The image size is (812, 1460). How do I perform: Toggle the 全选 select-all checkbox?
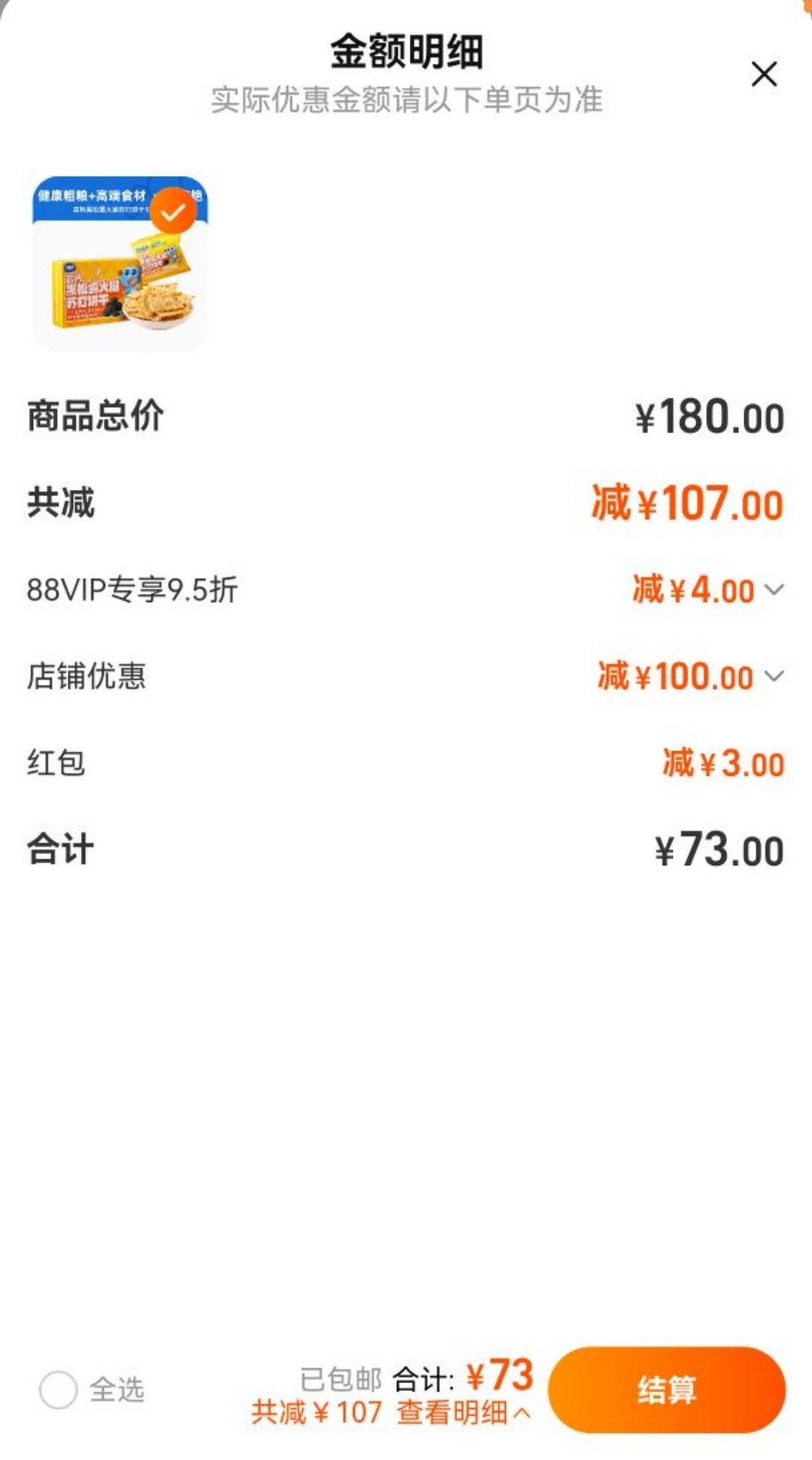coord(59,1389)
